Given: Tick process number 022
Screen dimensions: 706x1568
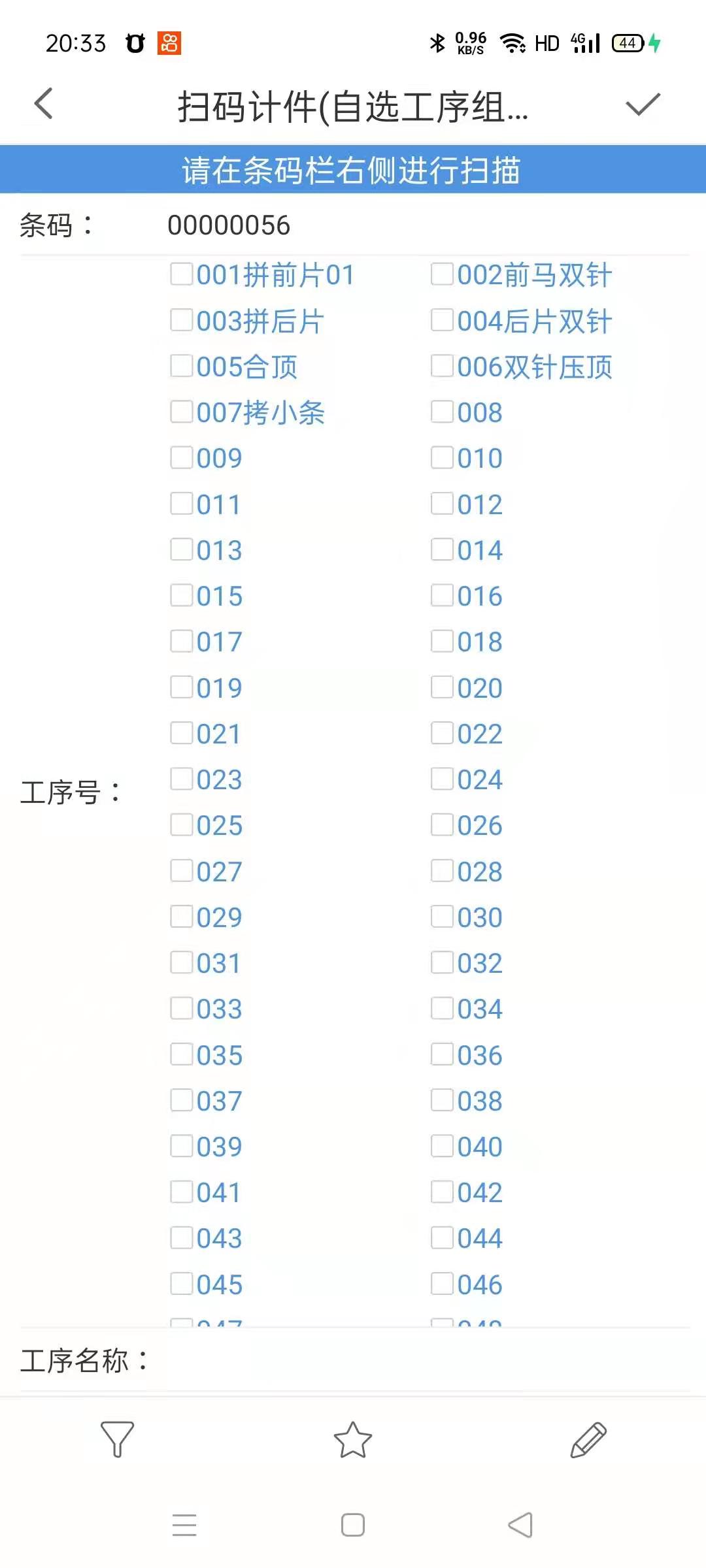Looking at the screenshot, I should [x=443, y=733].
